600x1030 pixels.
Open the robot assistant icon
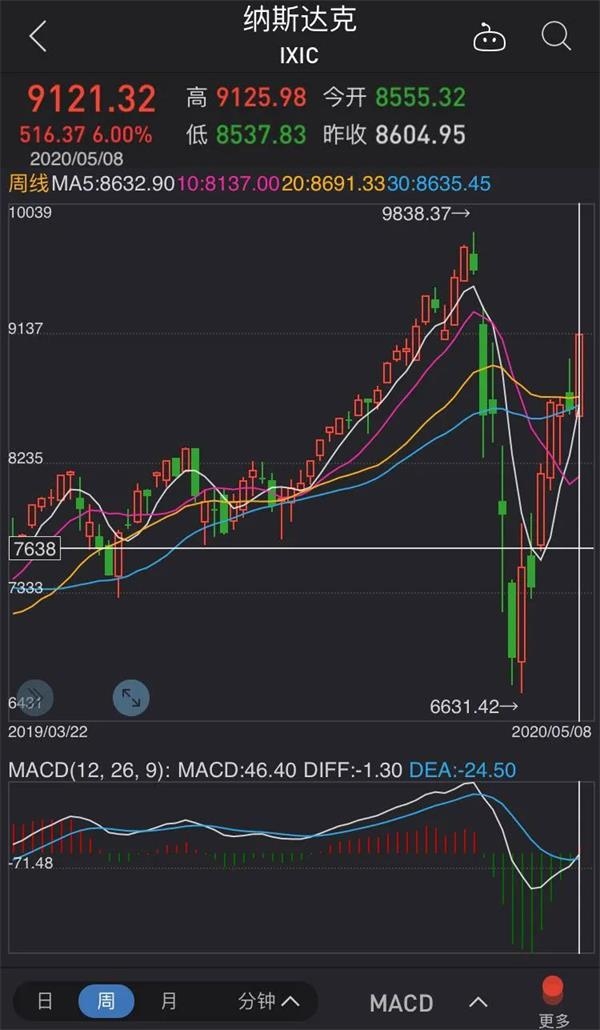coord(489,38)
